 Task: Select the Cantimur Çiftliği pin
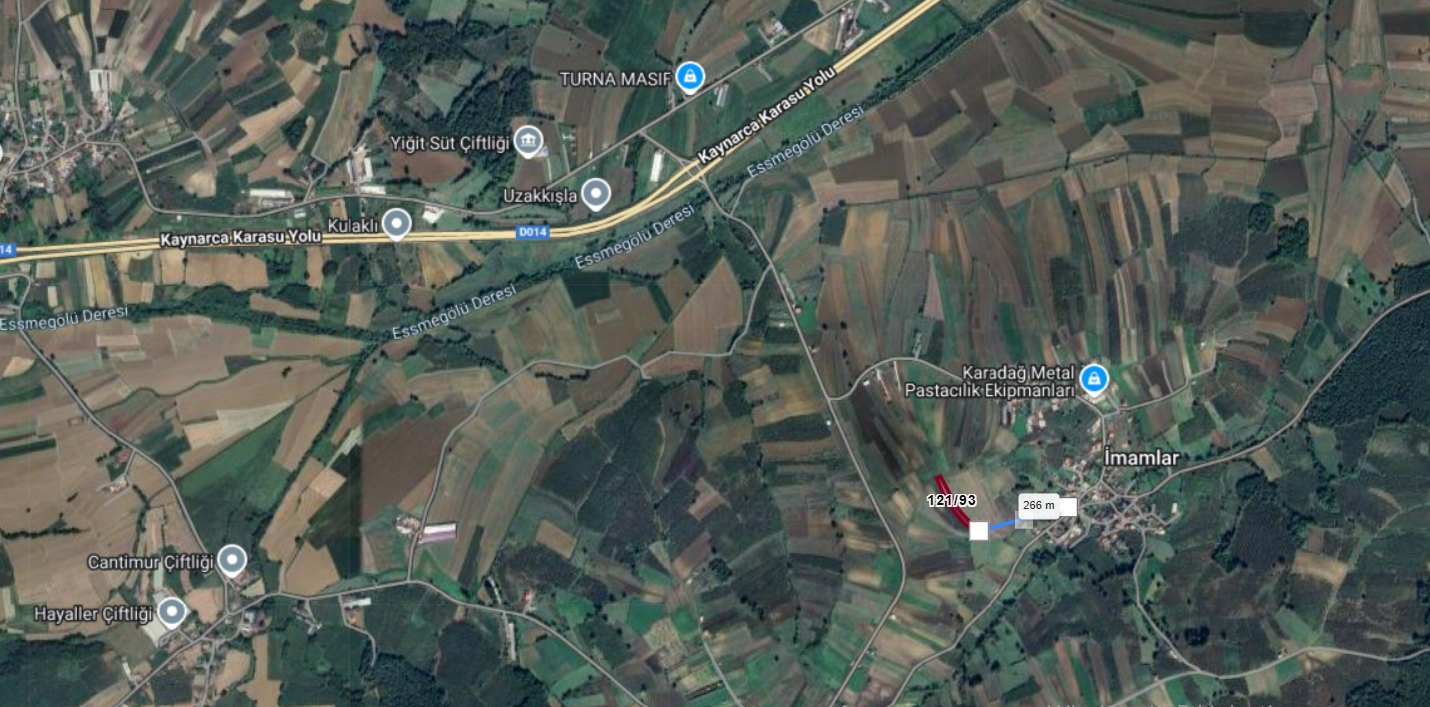click(233, 560)
